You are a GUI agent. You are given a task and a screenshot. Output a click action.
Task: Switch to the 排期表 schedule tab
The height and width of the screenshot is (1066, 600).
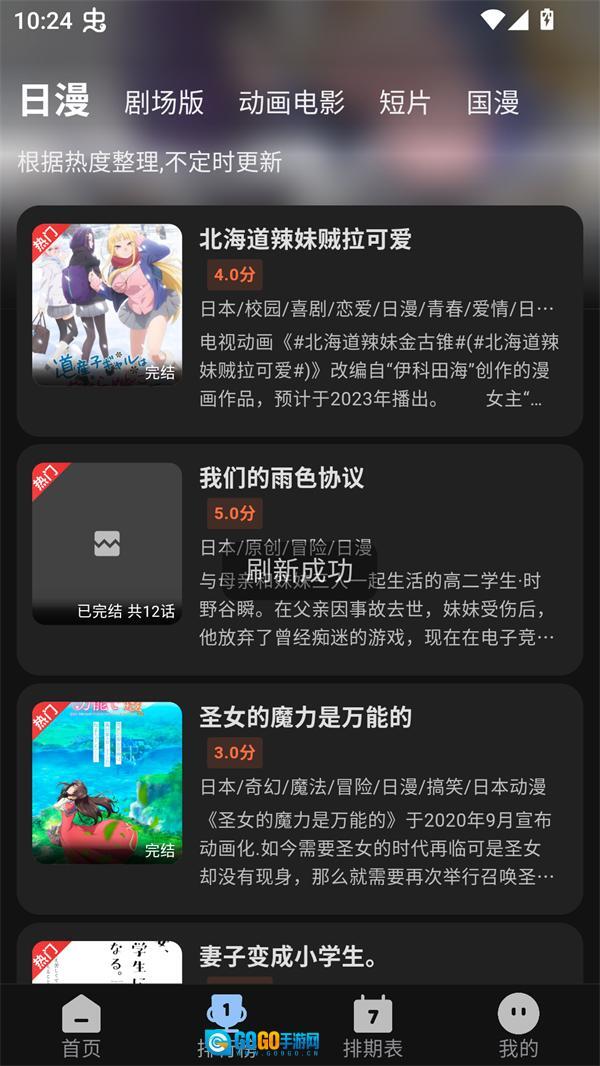coord(372,1026)
